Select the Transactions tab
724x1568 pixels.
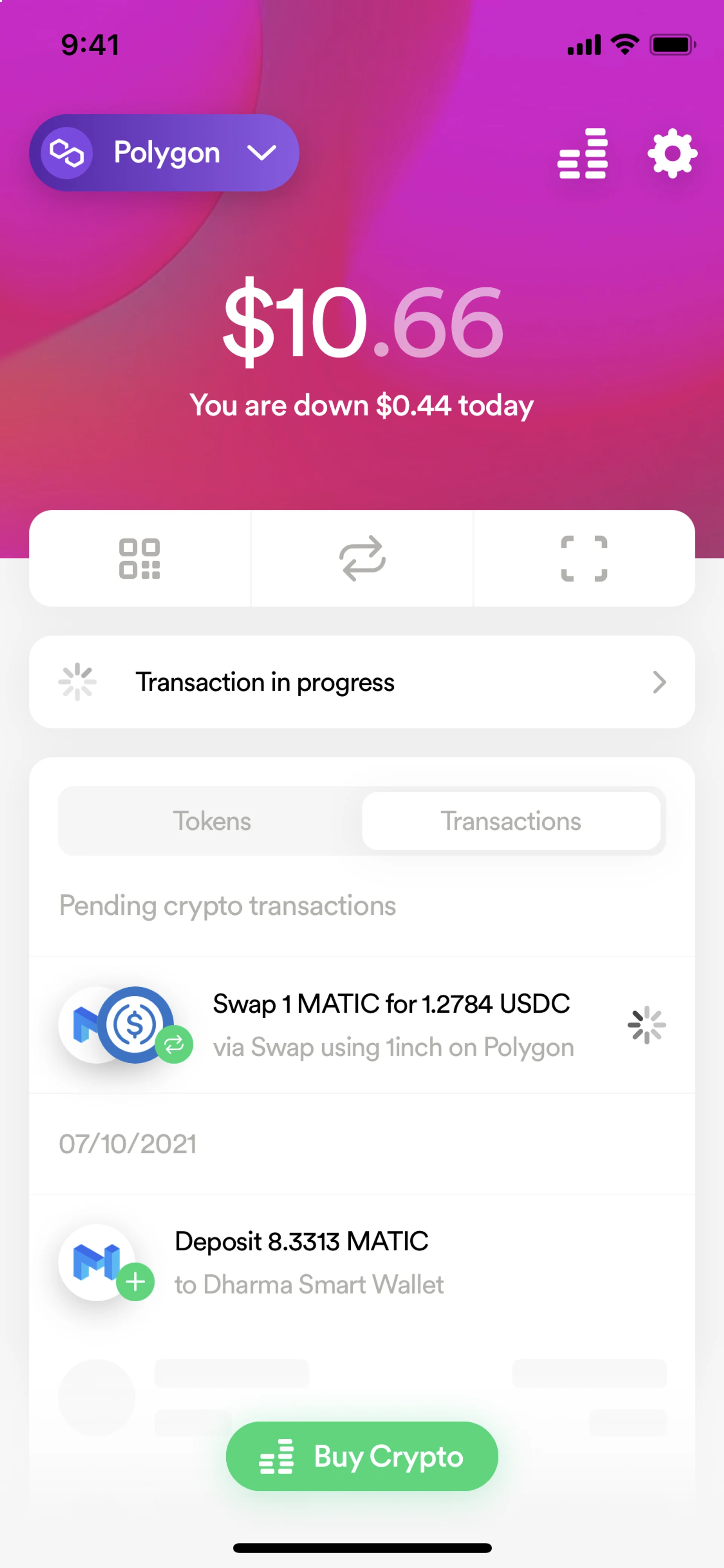(x=511, y=820)
